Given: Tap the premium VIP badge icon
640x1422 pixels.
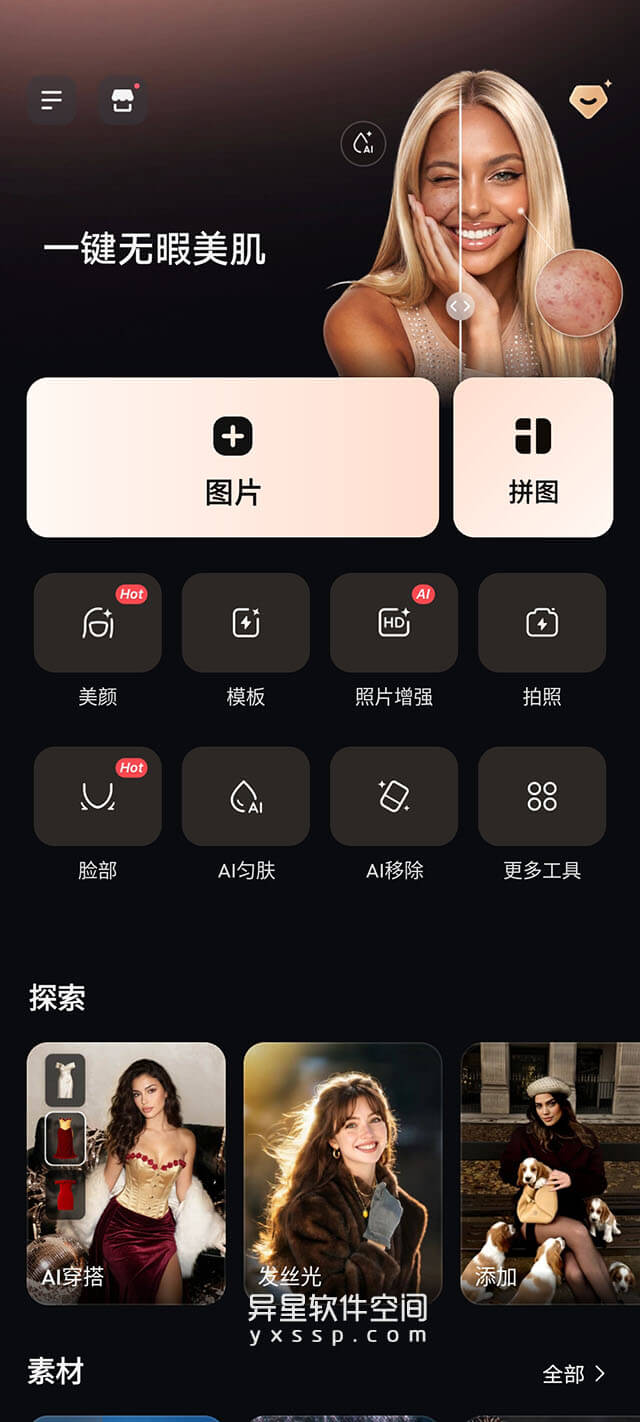Looking at the screenshot, I should click(x=588, y=100).
